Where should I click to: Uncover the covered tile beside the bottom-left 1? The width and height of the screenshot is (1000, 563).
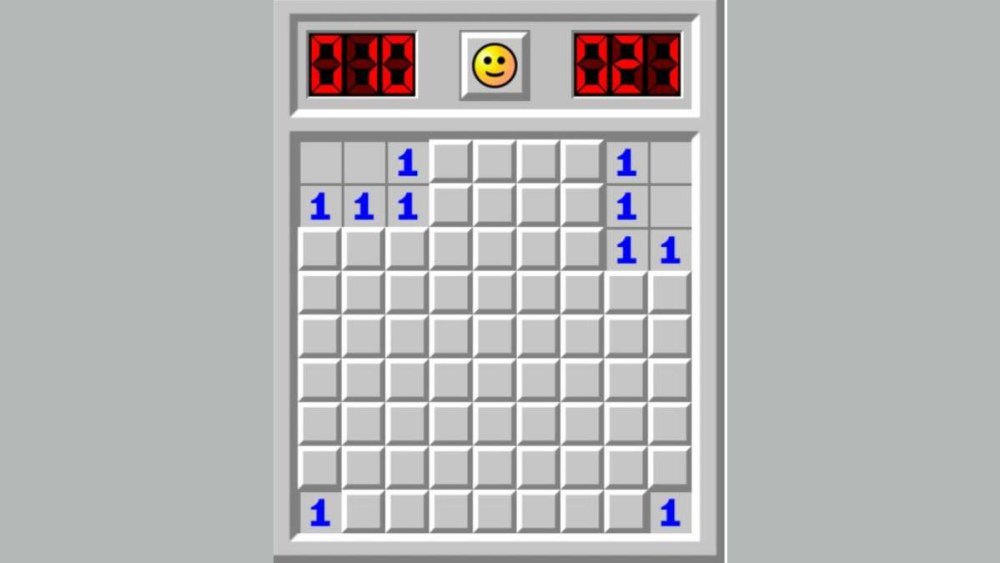[363, 511]
